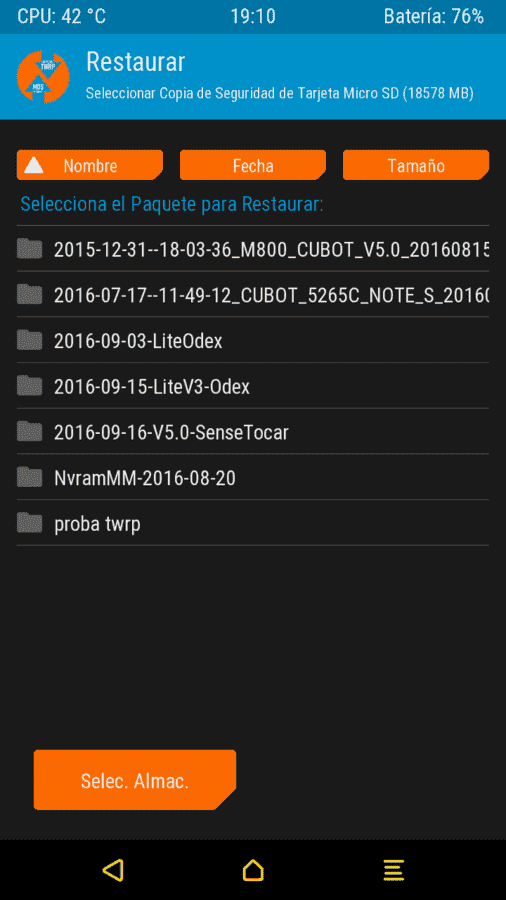Sort backups by Nombre
The image size is (506, 900).
click(89, 165)
